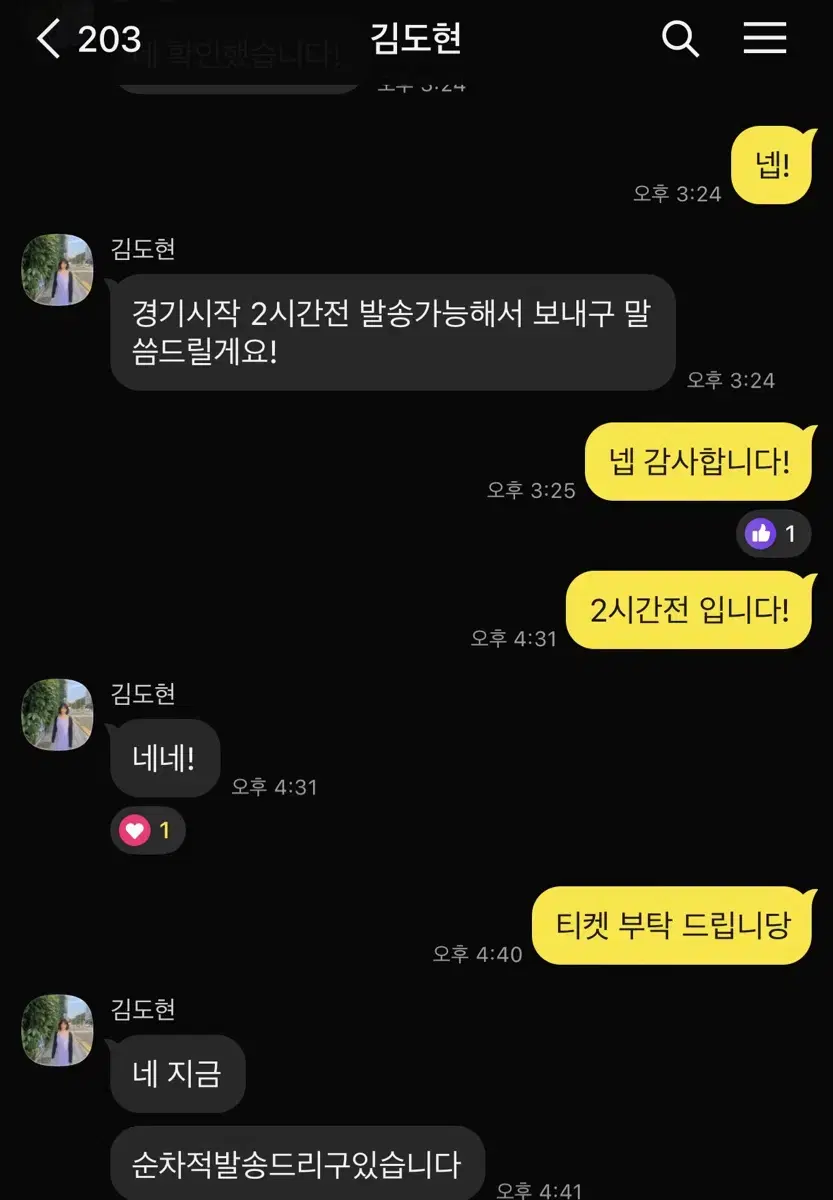This screenshot has width=833, height=1200.
Task: Open 김도현's profile photo beside 네네! message
Action: [x=57, y=715]
